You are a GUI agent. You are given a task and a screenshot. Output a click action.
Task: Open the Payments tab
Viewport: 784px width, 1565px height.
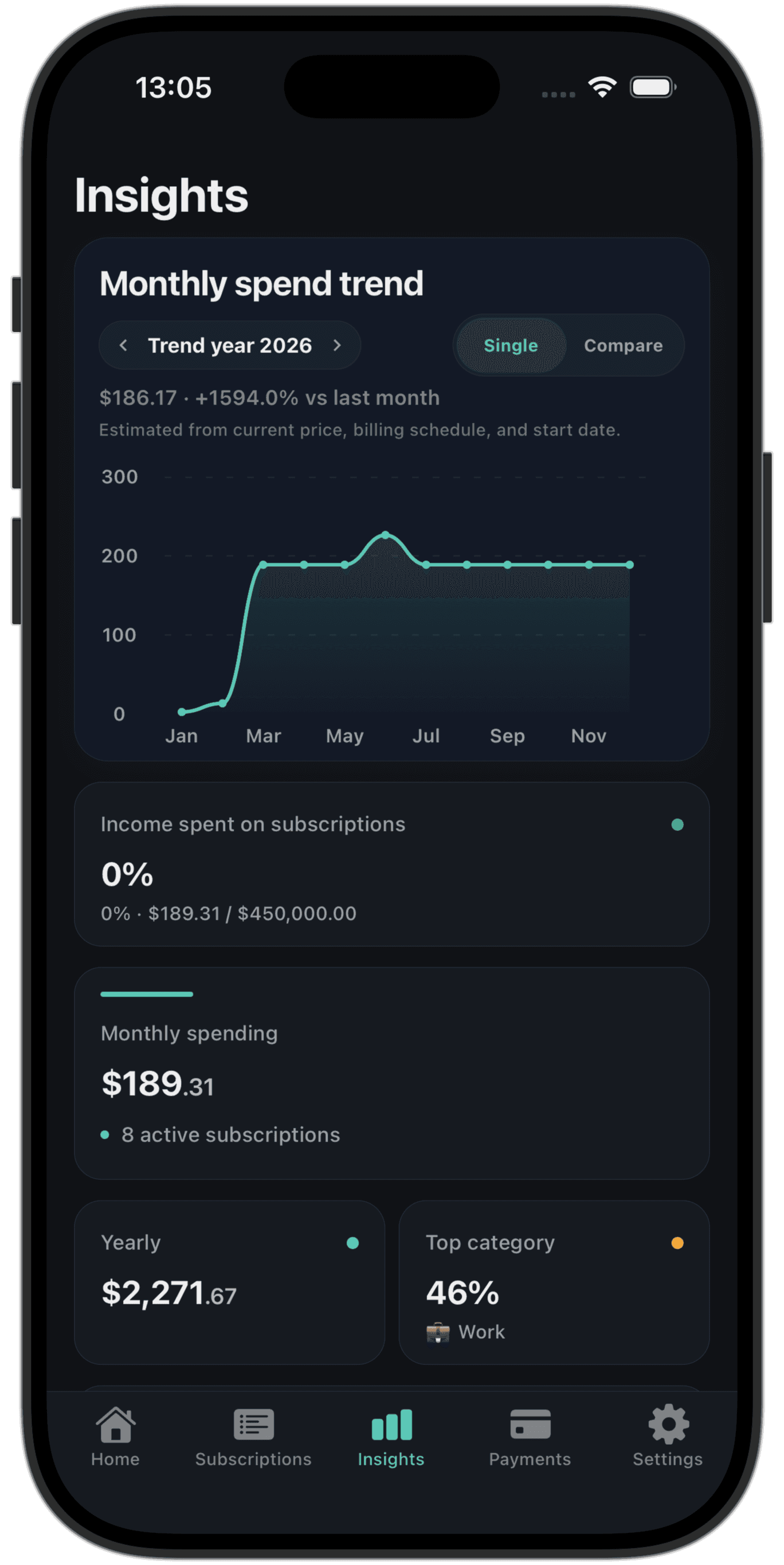530,1436
